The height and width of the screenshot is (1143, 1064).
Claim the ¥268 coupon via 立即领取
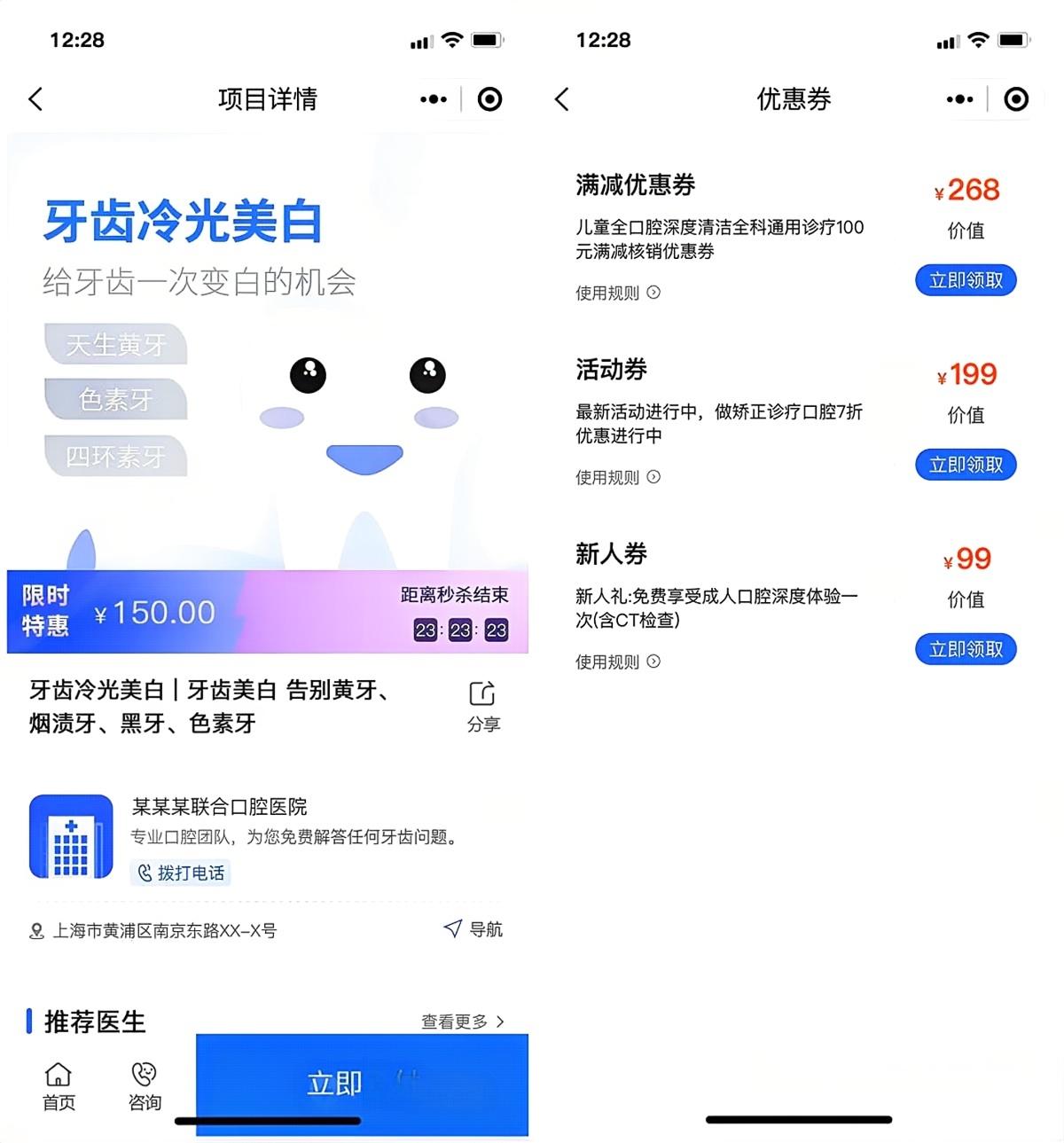coord(965,280)
